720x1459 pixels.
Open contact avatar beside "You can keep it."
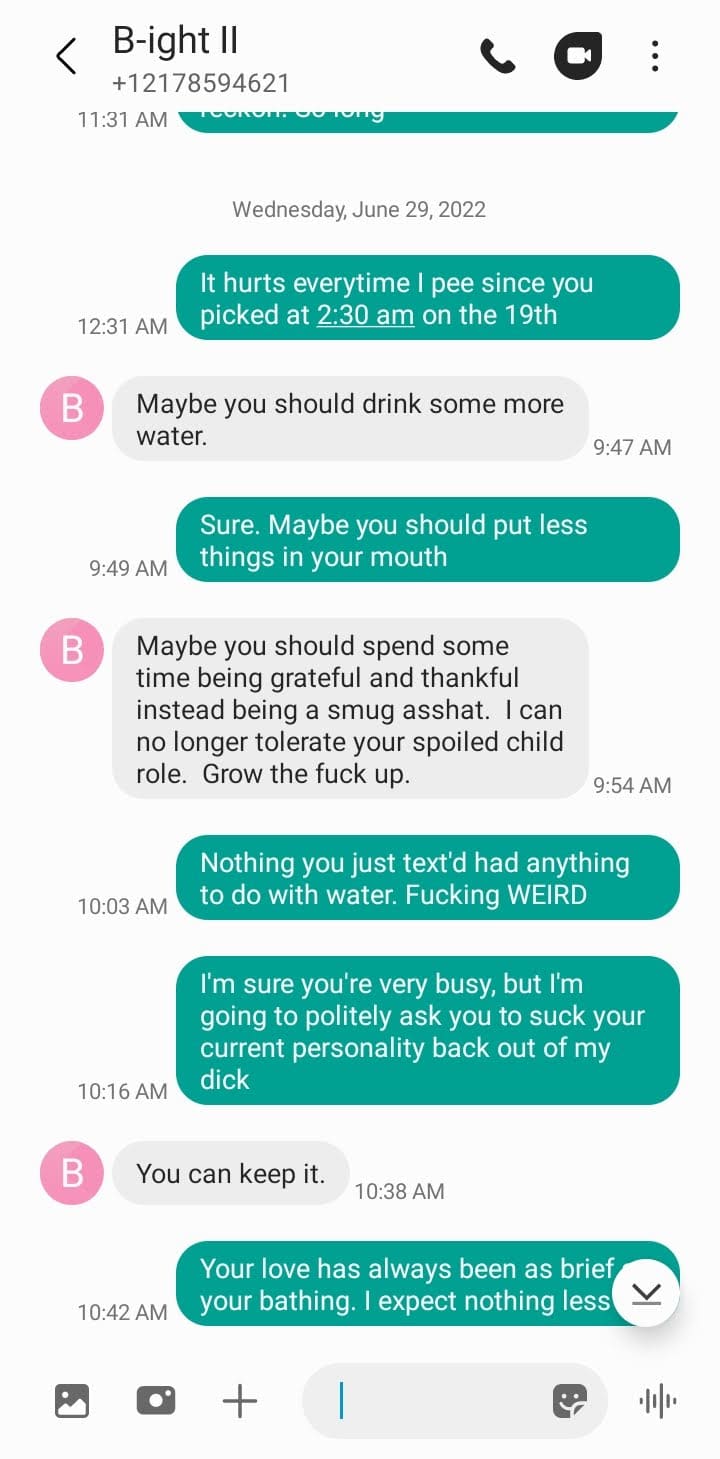(72, 1173)
